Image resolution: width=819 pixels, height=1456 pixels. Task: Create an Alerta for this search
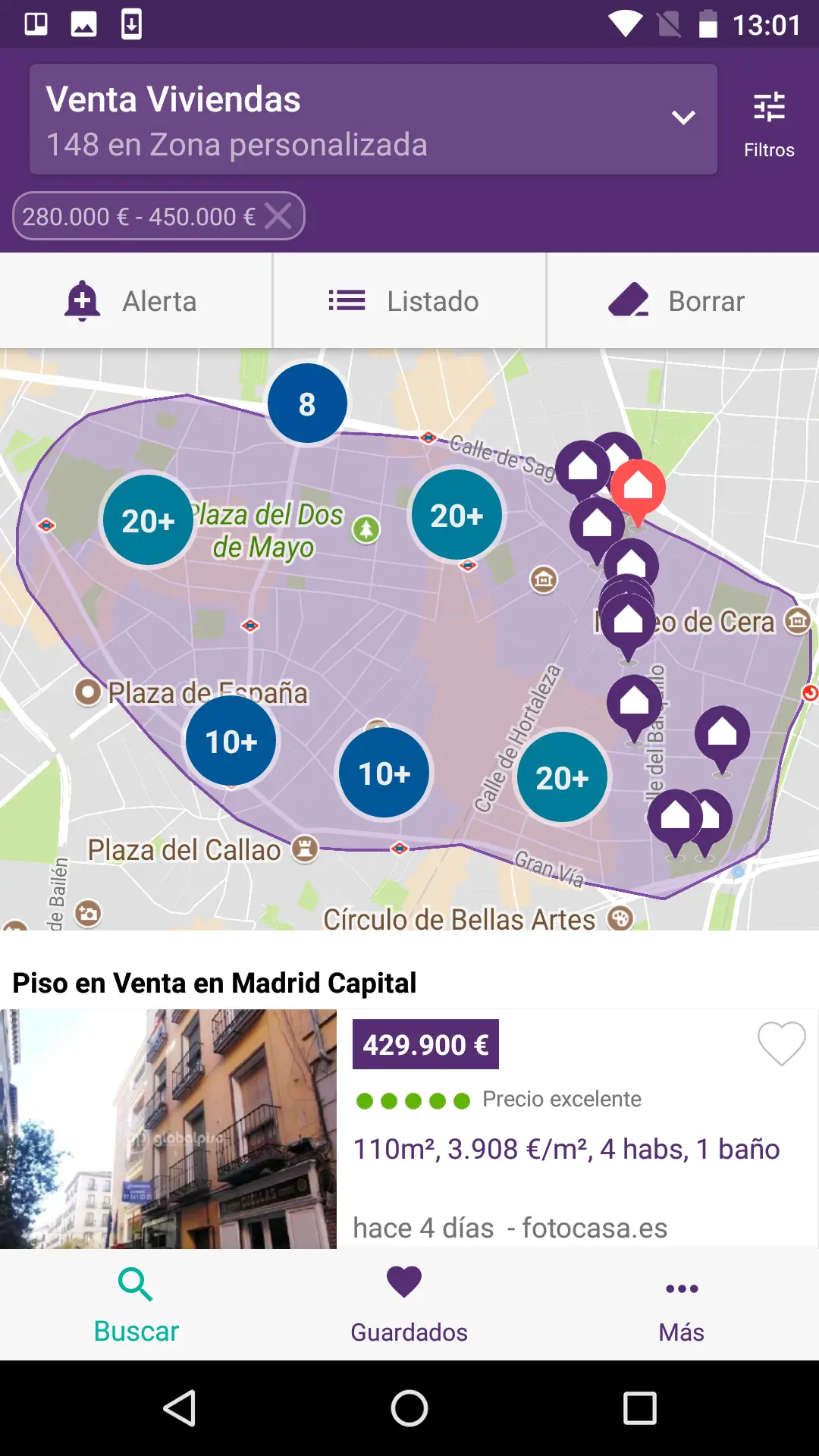coord(136,301)
